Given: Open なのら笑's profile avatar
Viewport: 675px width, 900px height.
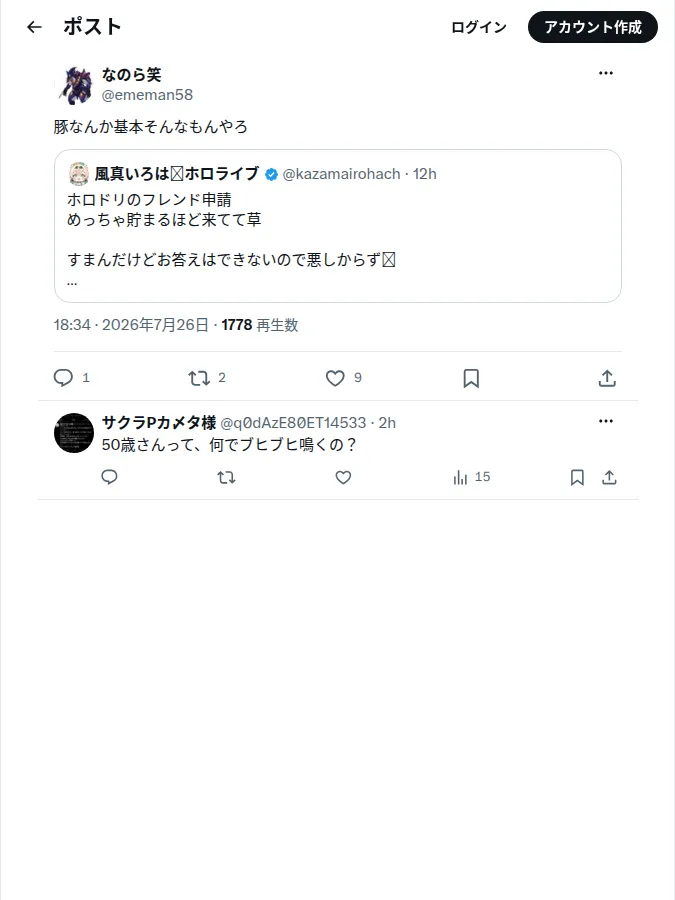Looking at the screenshot, I should [76, 85].
